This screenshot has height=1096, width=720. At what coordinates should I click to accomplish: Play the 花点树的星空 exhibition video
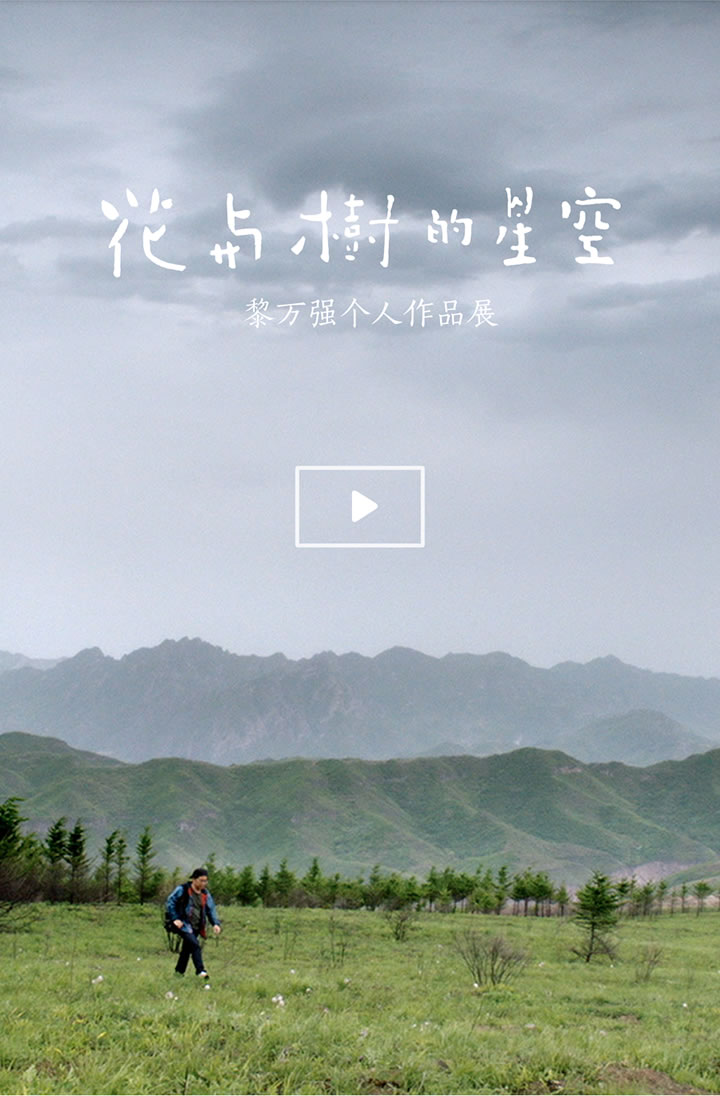[360, 506]
